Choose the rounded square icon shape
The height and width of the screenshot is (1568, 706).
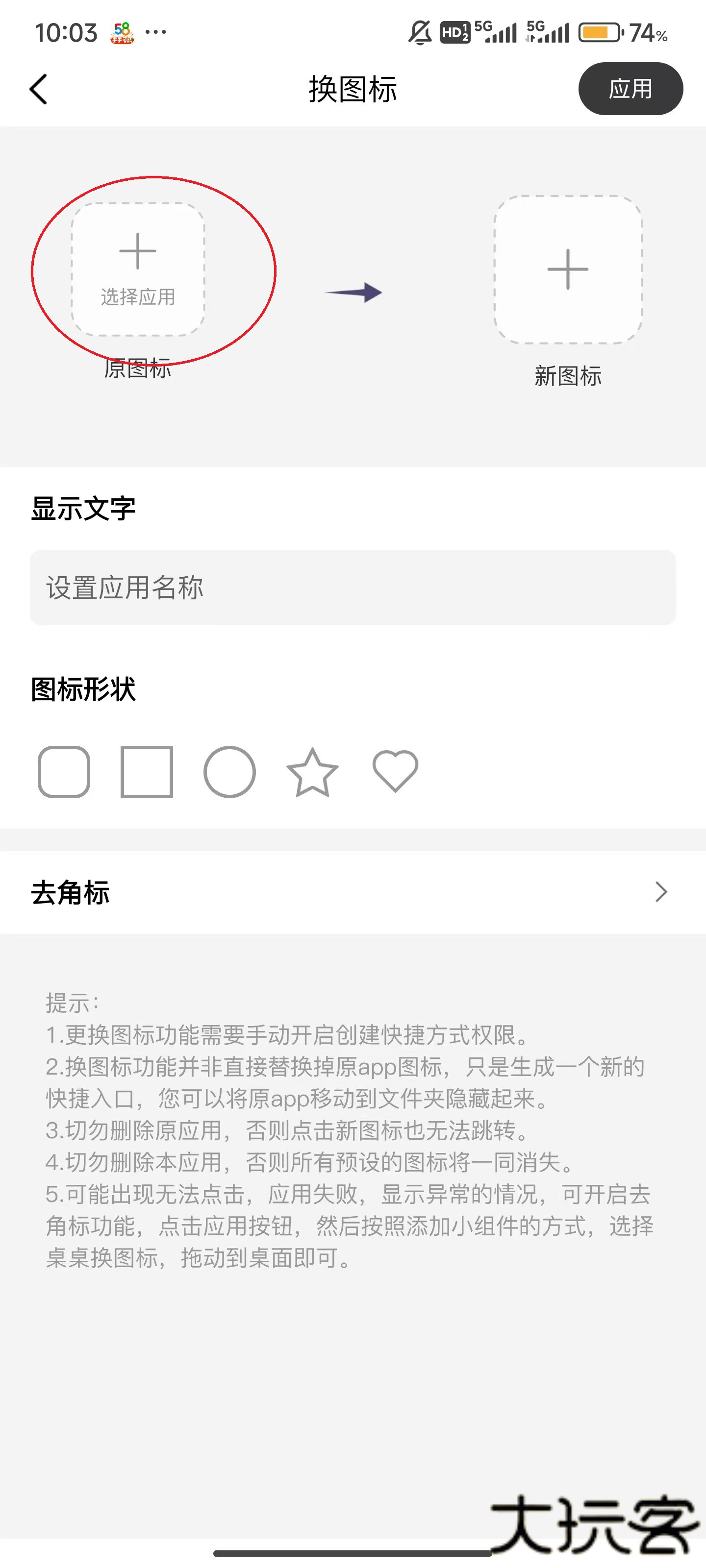coord(64,771)
